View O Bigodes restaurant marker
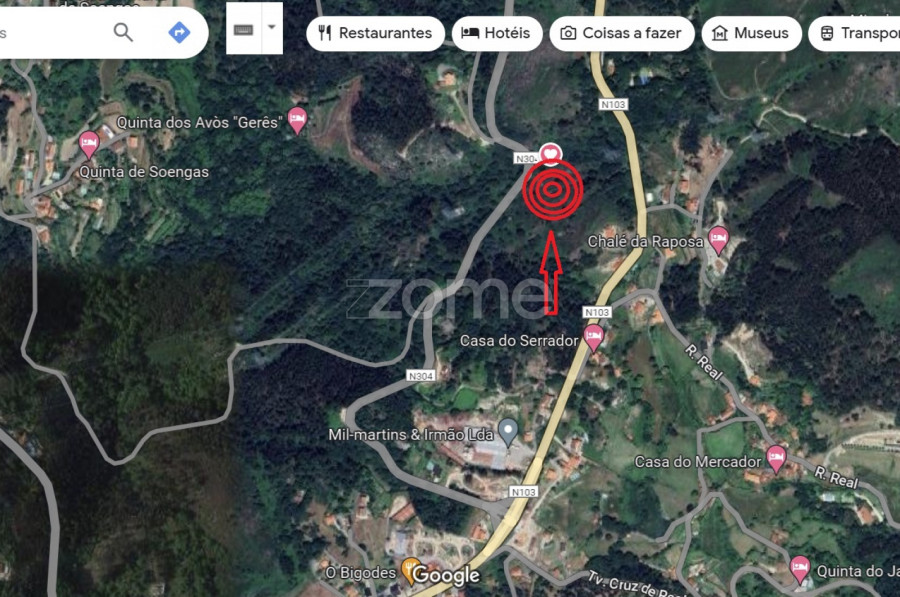This screenshot has width=900, height=597. click(x=410, y=569)
